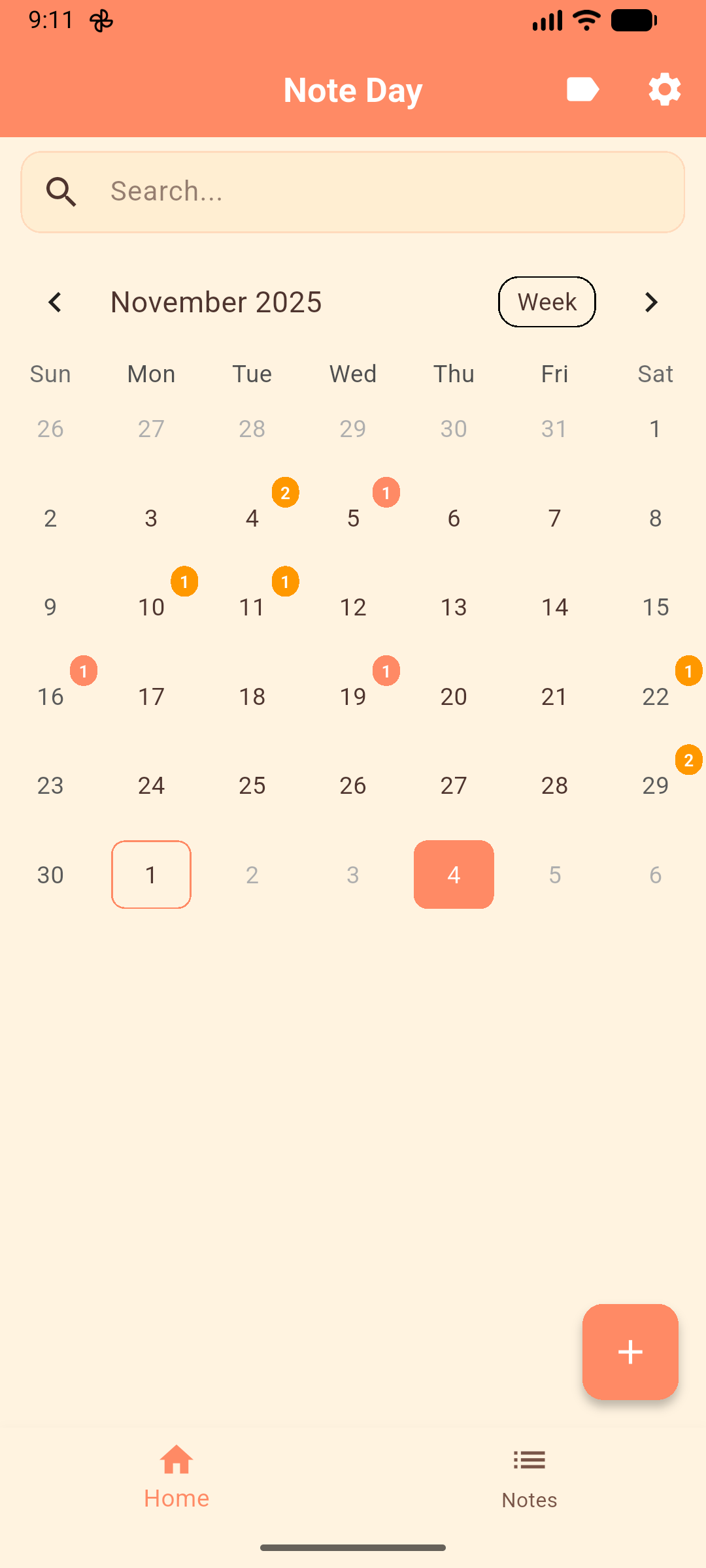Click the search magnifier icon
706x1568 pixels.
[x=61, y=191]
